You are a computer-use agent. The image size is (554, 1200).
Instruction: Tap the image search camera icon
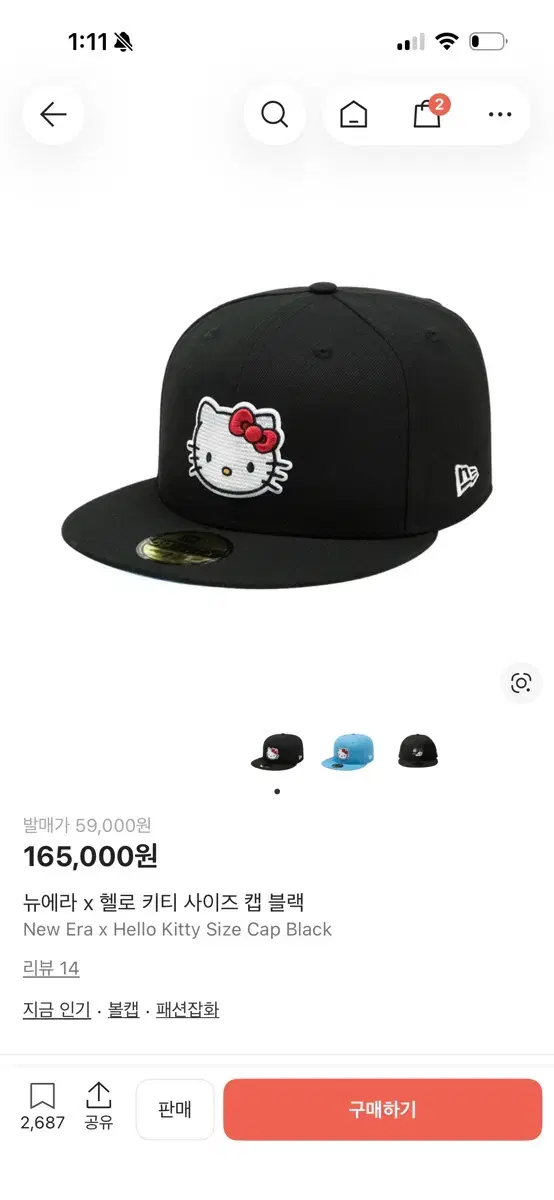521,683
